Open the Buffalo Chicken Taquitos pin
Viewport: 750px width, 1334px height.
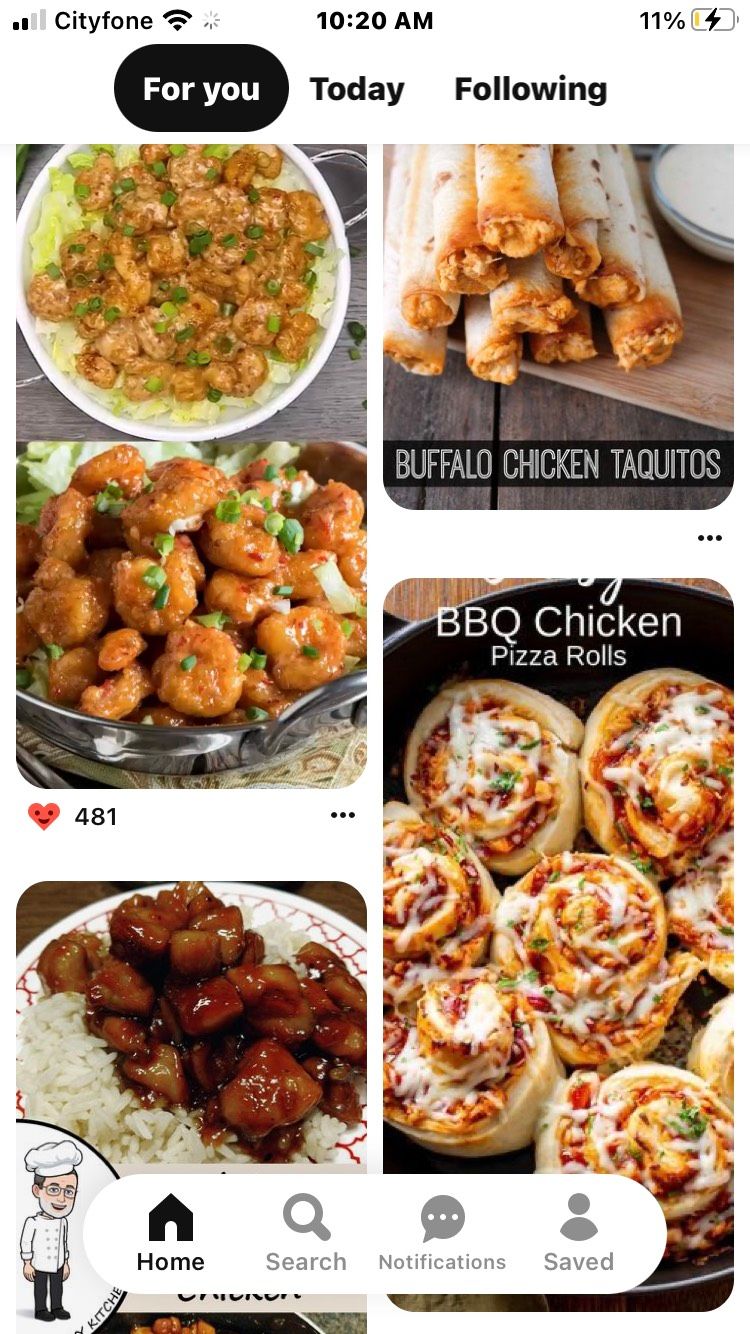558,320
